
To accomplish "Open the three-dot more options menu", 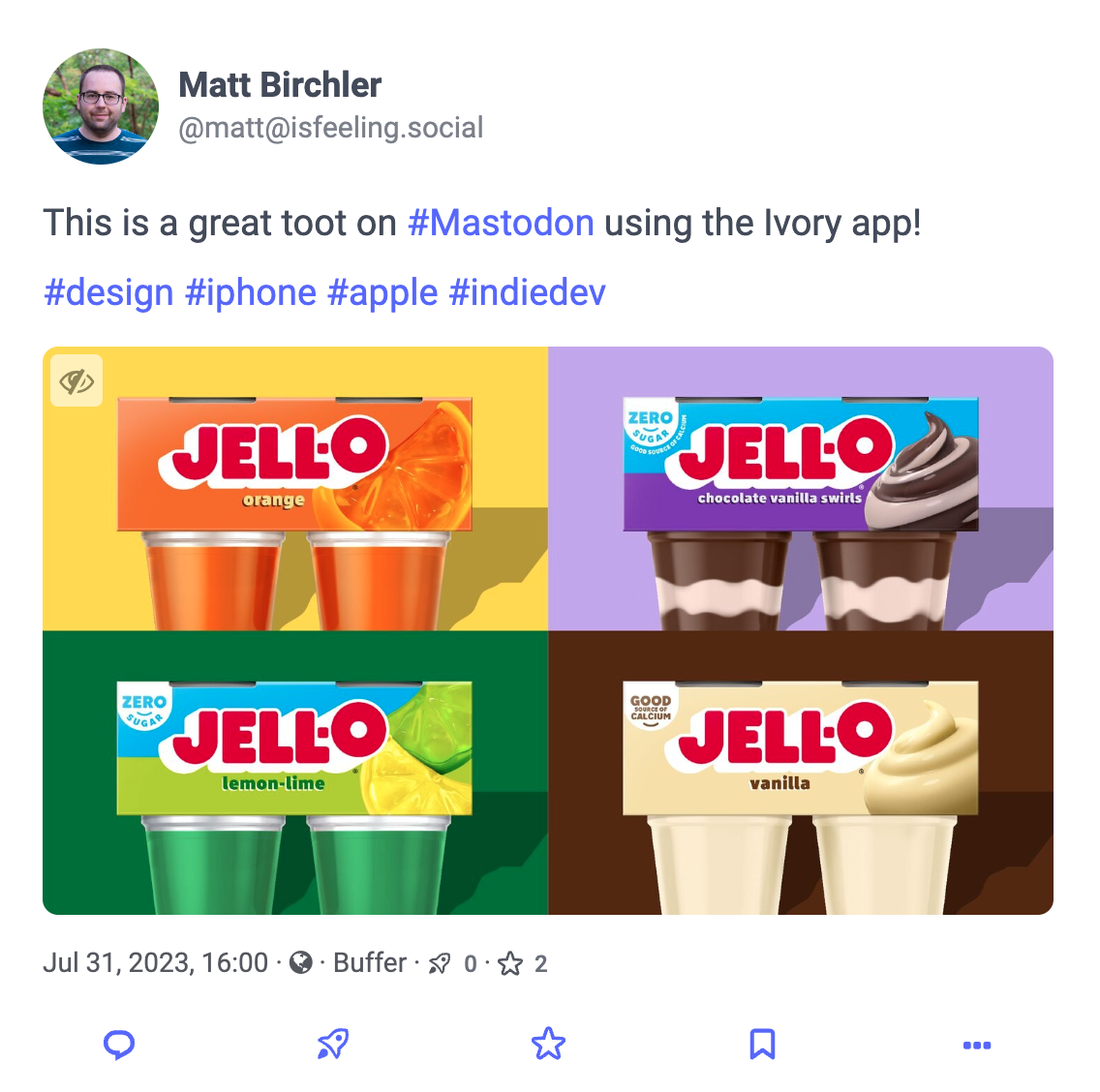I will [x=976, y=1045].
